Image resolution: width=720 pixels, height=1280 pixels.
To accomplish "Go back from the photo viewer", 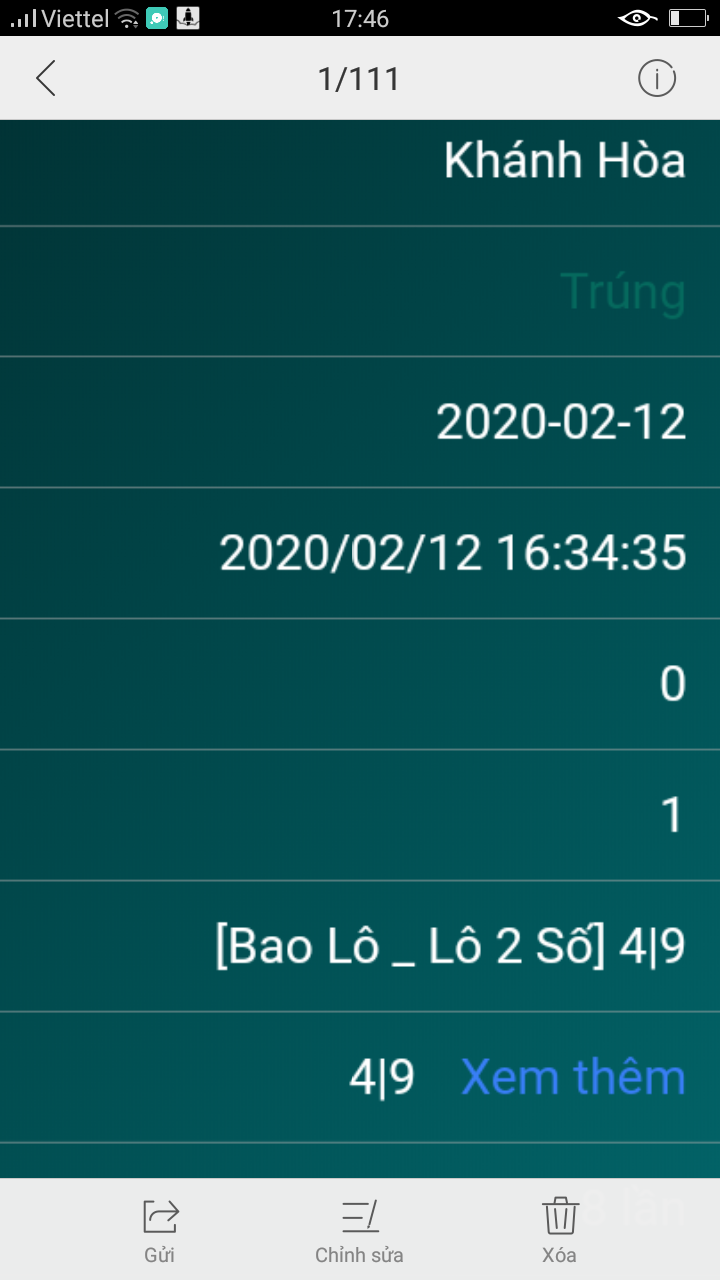I will click(x=46, y=78).
